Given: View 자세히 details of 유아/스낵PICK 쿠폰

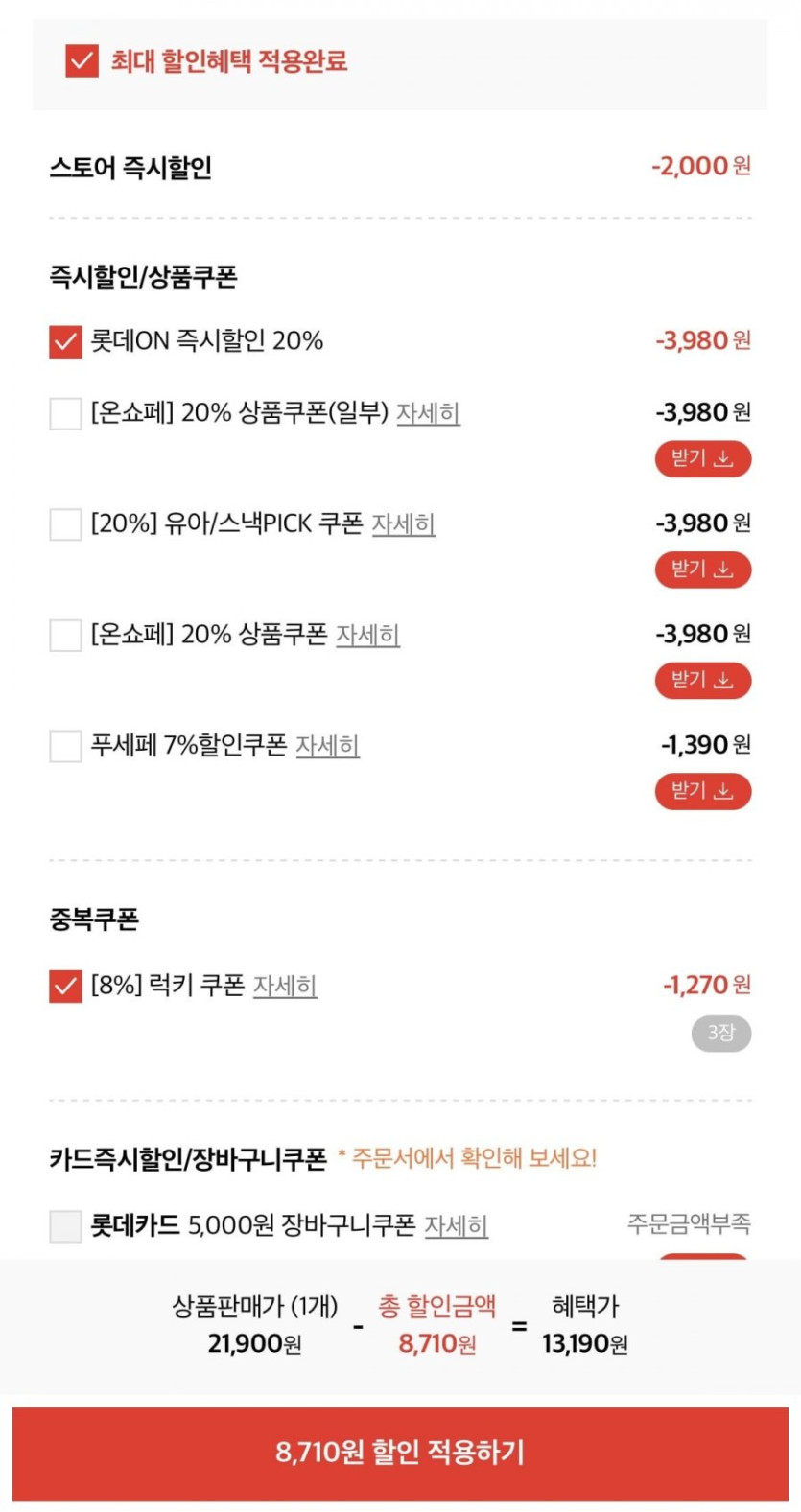Looking at the screenshot, I should click(x=403, y=524).
